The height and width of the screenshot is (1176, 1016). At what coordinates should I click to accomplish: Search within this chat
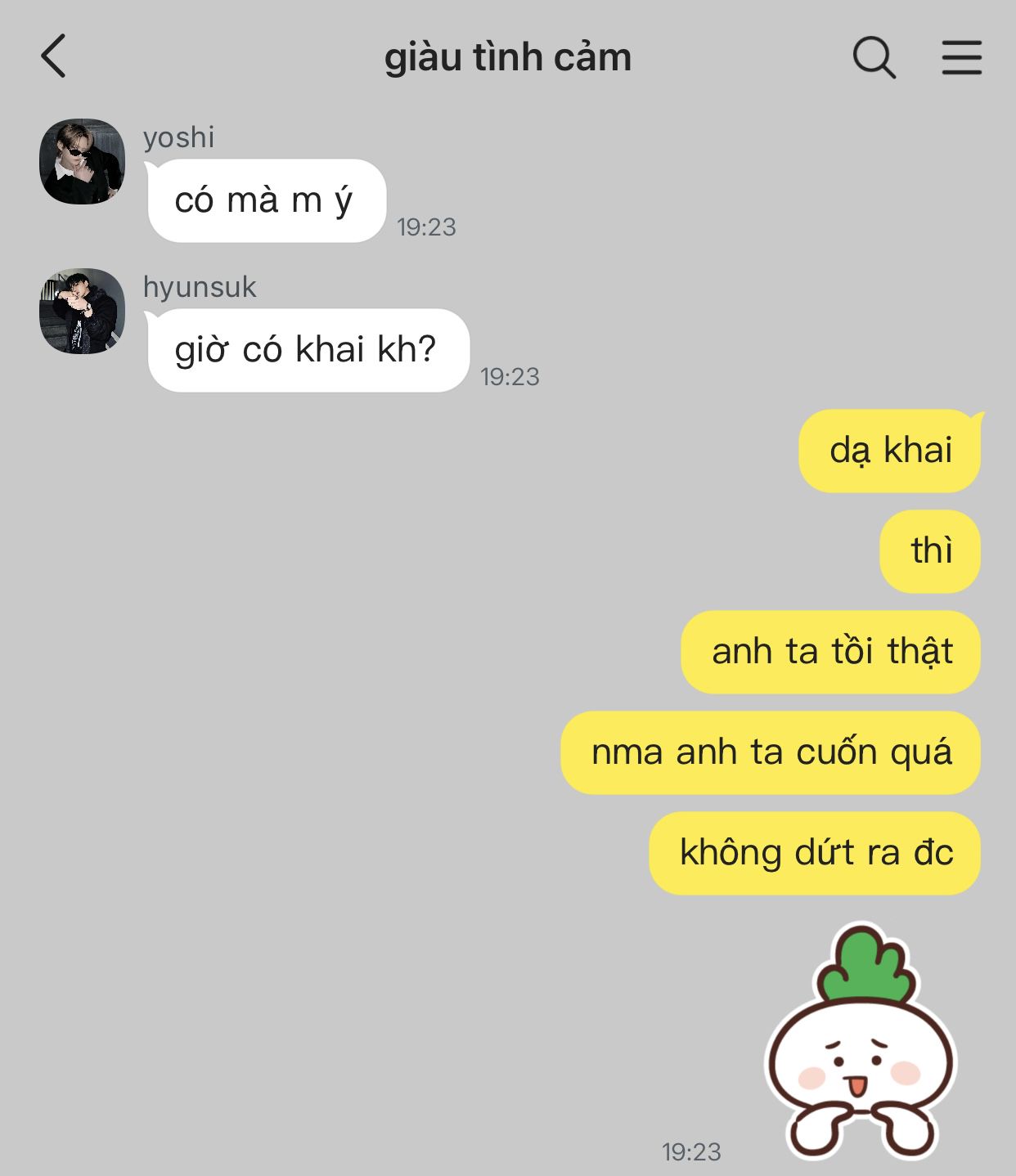click(874, 57)
